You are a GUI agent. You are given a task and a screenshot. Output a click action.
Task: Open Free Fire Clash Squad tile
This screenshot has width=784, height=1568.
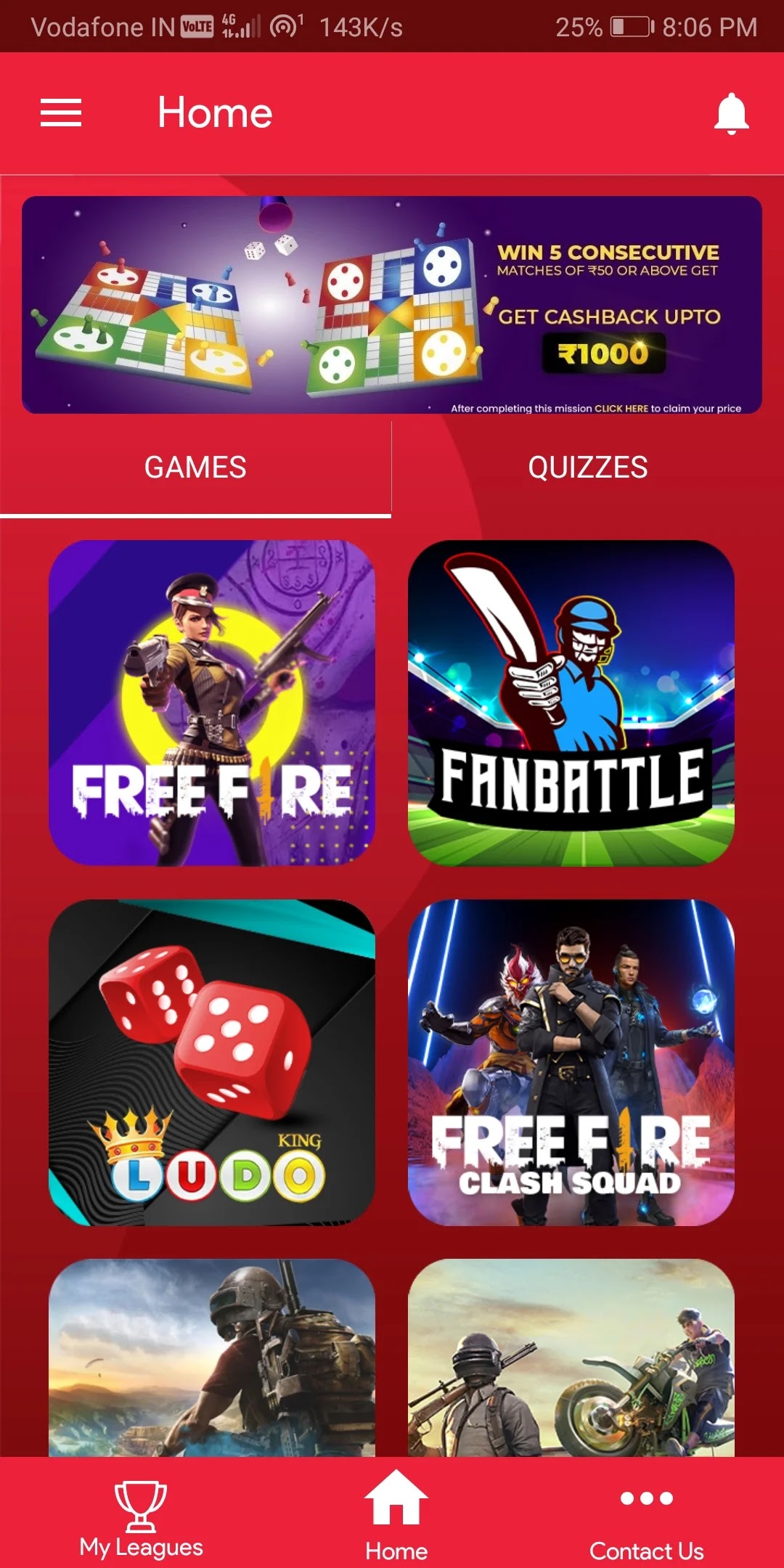click(571, 1062)
